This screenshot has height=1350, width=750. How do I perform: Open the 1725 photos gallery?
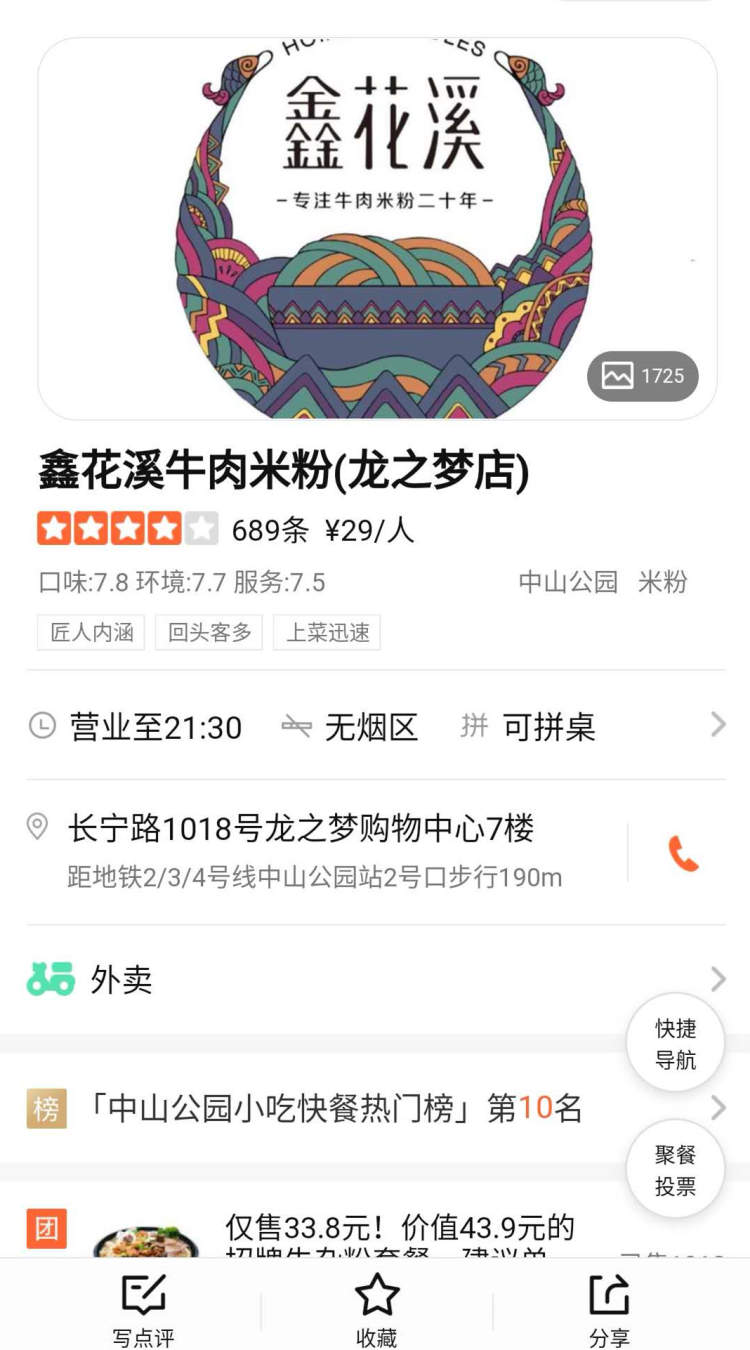pos(643,376)
